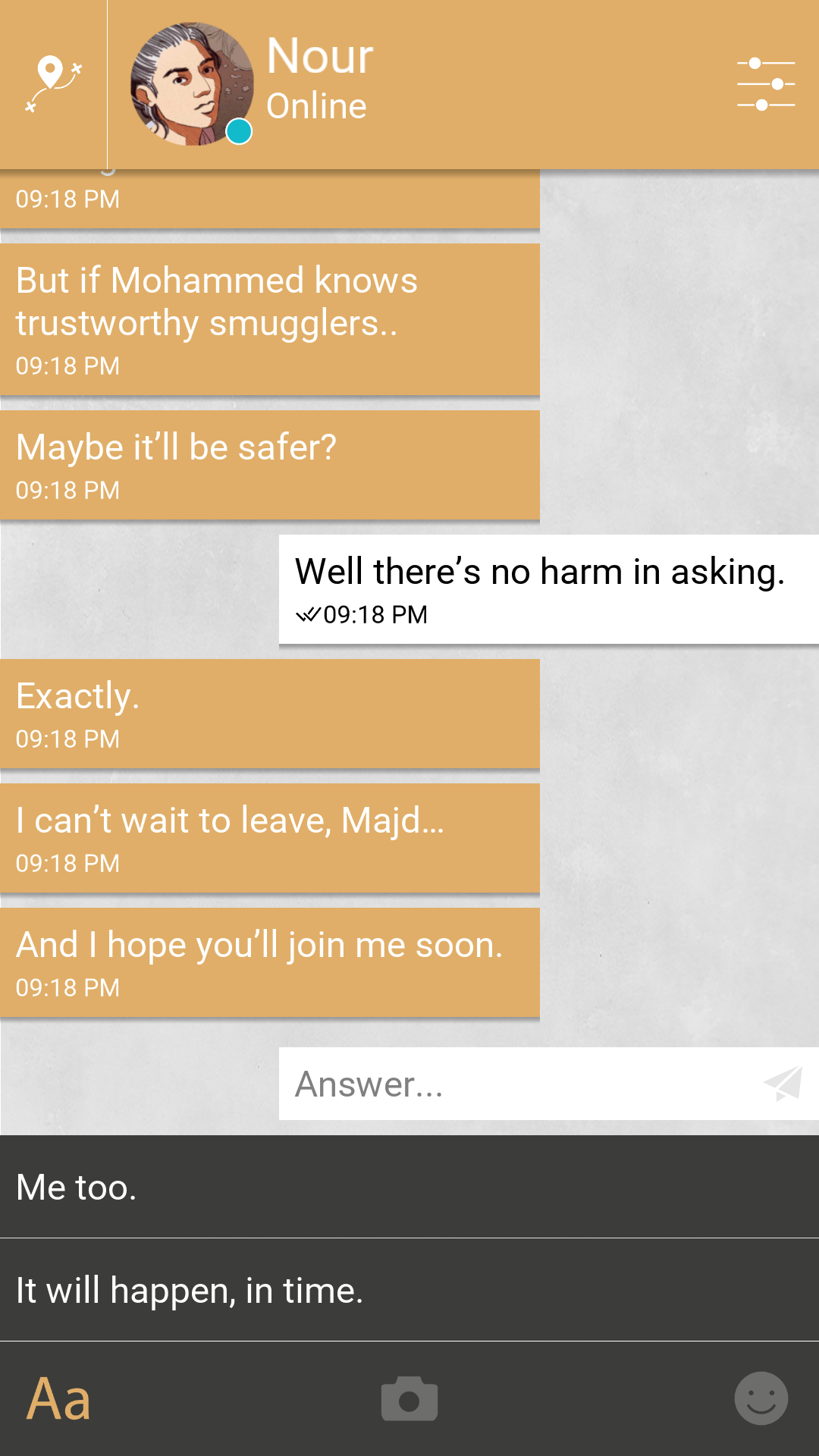Switch to the Aa text replies
The width and height of the screenshot is (819, 1456).
59,1399
